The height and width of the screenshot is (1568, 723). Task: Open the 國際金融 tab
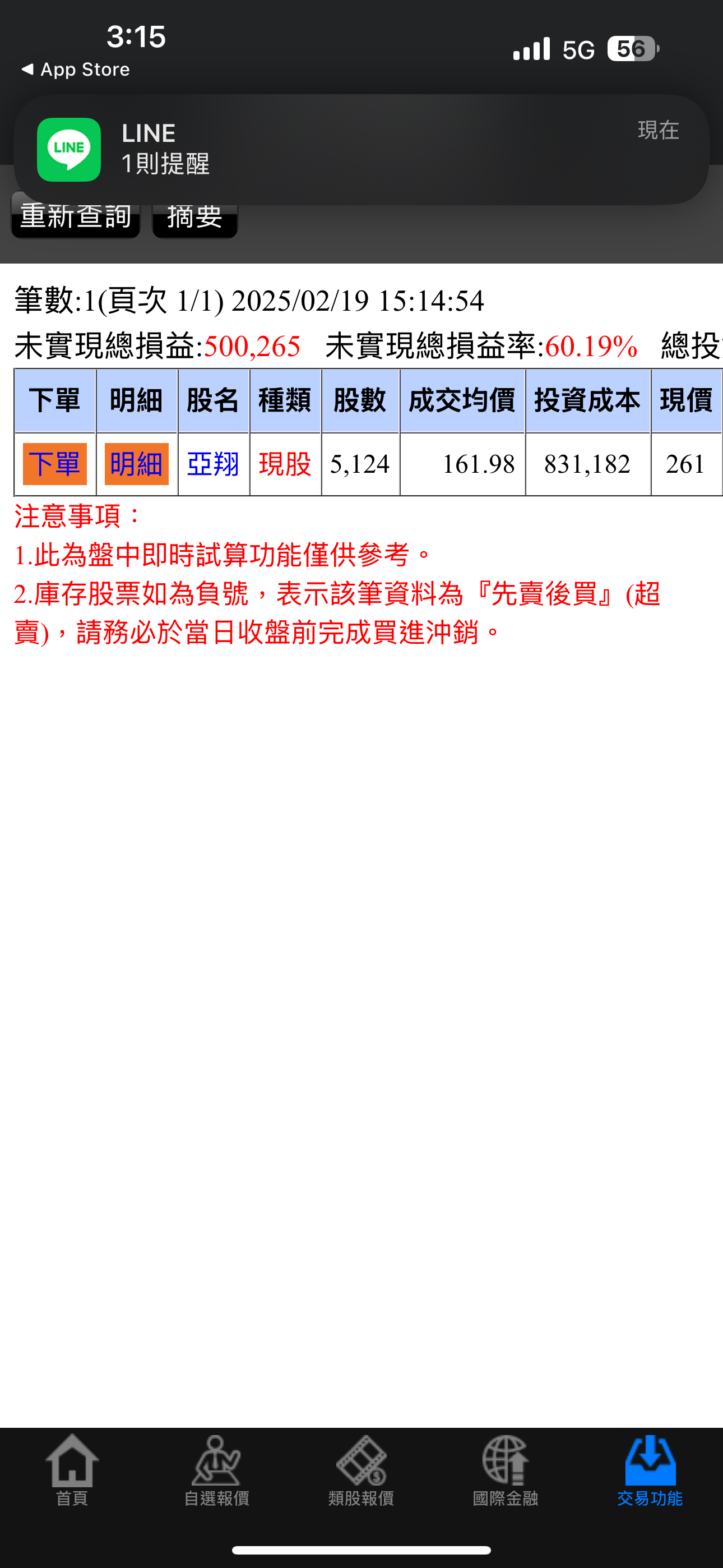(x=506, y=1470)
